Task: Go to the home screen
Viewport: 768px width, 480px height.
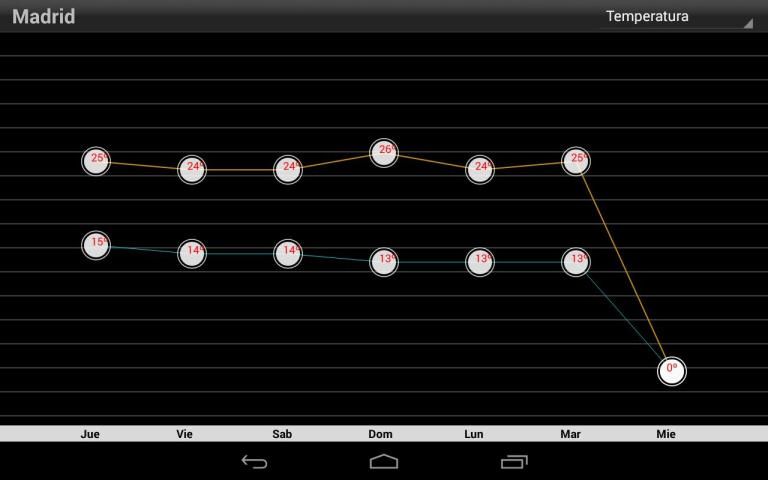Action: click(x=384, y=461)
